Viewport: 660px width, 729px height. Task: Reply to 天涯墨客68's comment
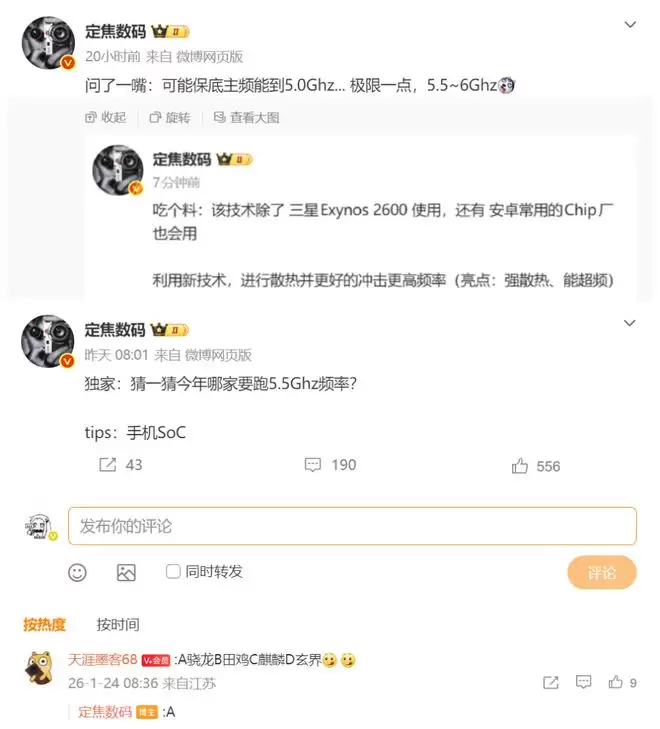pos(584,682)
